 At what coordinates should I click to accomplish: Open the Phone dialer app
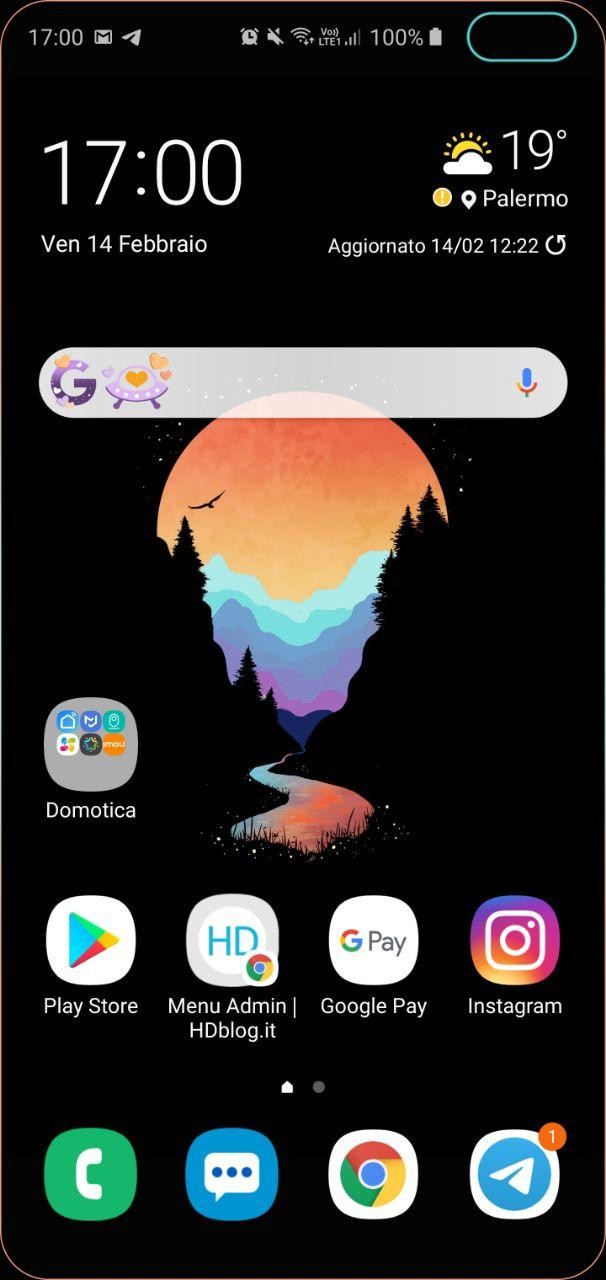(91, 1174)
